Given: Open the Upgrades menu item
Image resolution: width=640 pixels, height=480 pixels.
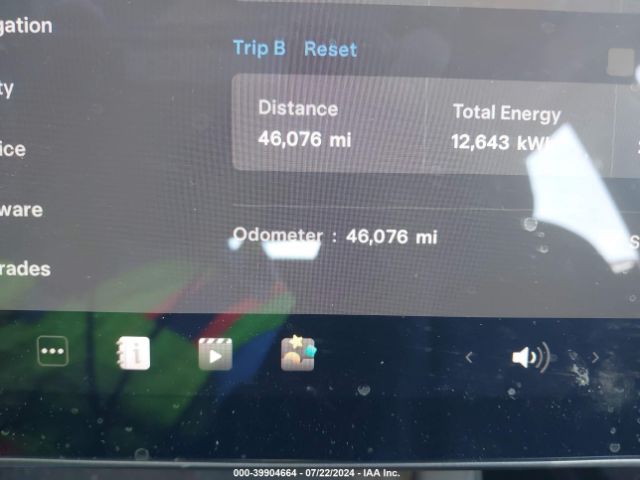Looking at the screenshot, I should (x=25, y=269).
